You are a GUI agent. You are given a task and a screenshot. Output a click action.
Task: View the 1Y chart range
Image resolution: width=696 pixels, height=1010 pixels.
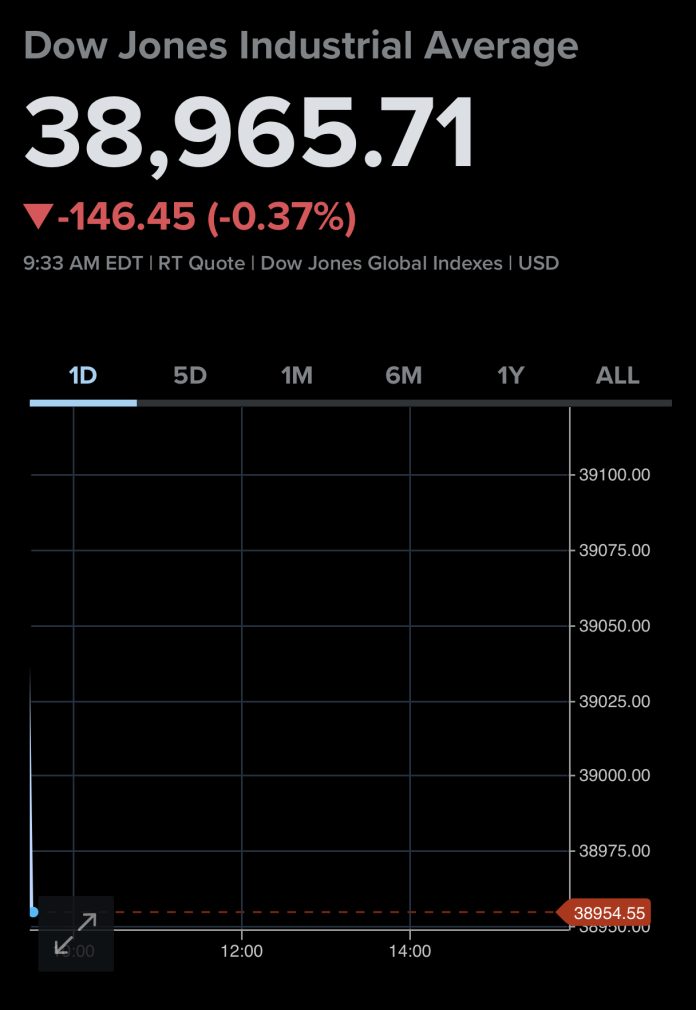click(x=511, y=376)
